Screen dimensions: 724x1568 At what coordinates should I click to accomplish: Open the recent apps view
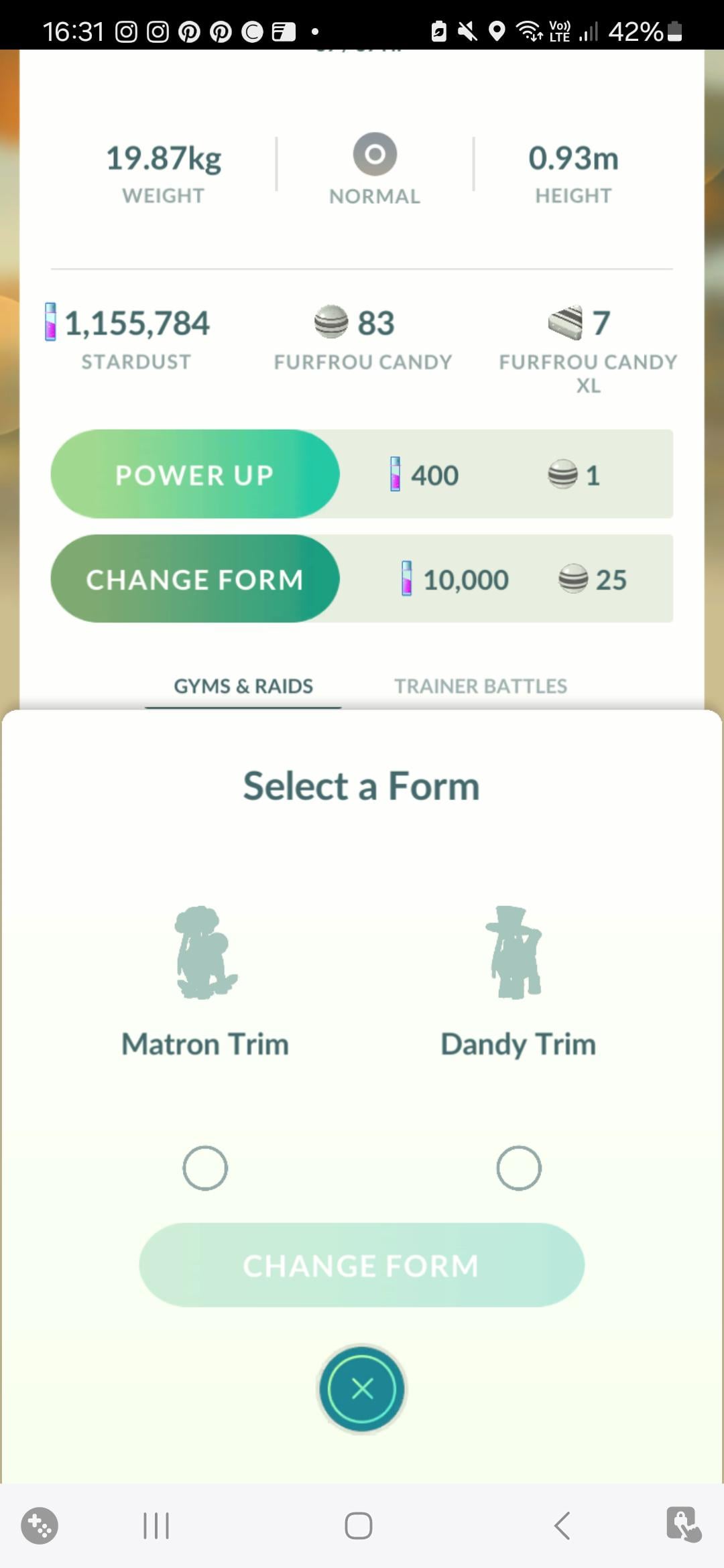(x=156, y=1526)
